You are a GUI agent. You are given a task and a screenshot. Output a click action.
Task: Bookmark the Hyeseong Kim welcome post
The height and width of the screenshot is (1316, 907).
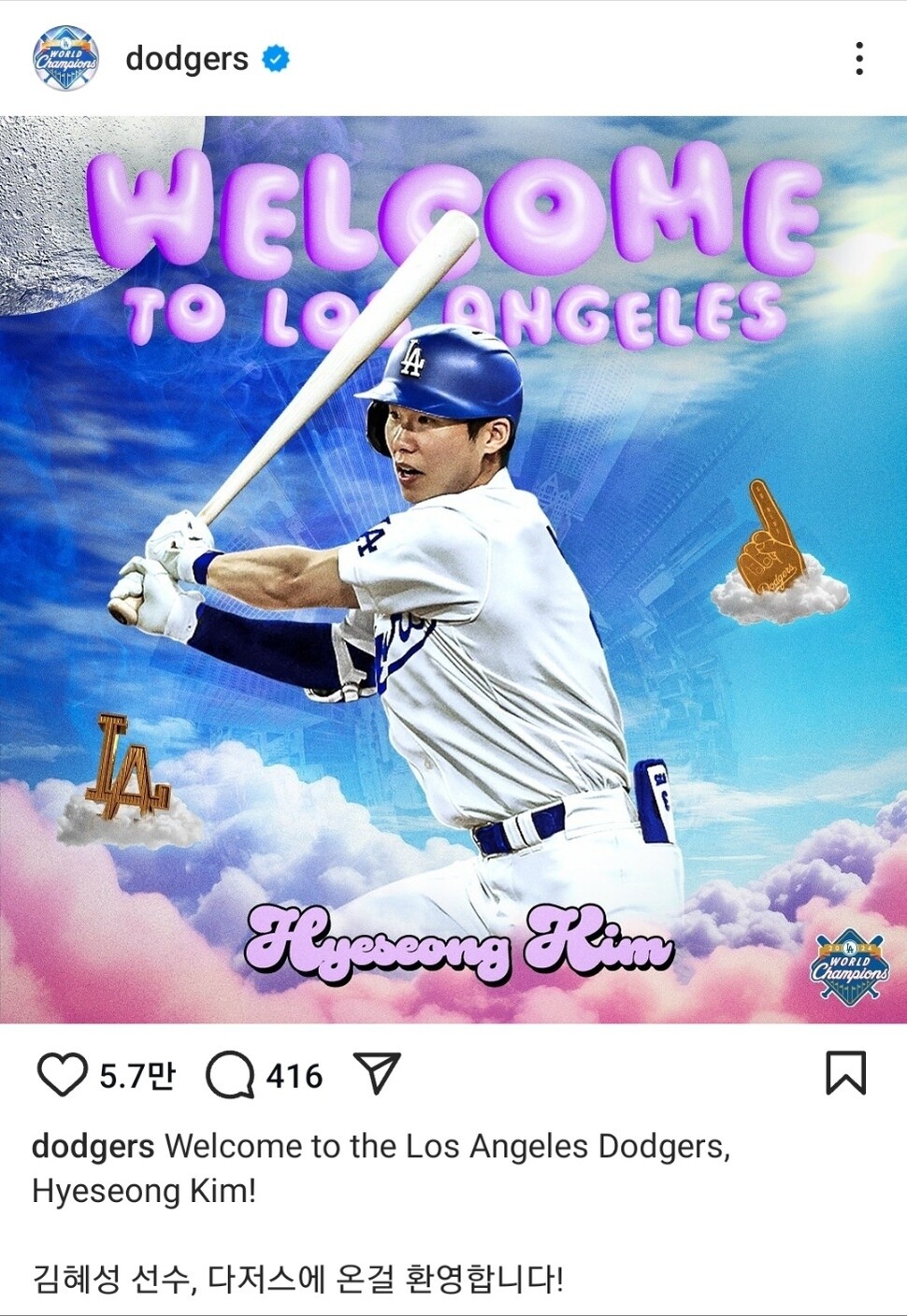tap(845, 1073)
